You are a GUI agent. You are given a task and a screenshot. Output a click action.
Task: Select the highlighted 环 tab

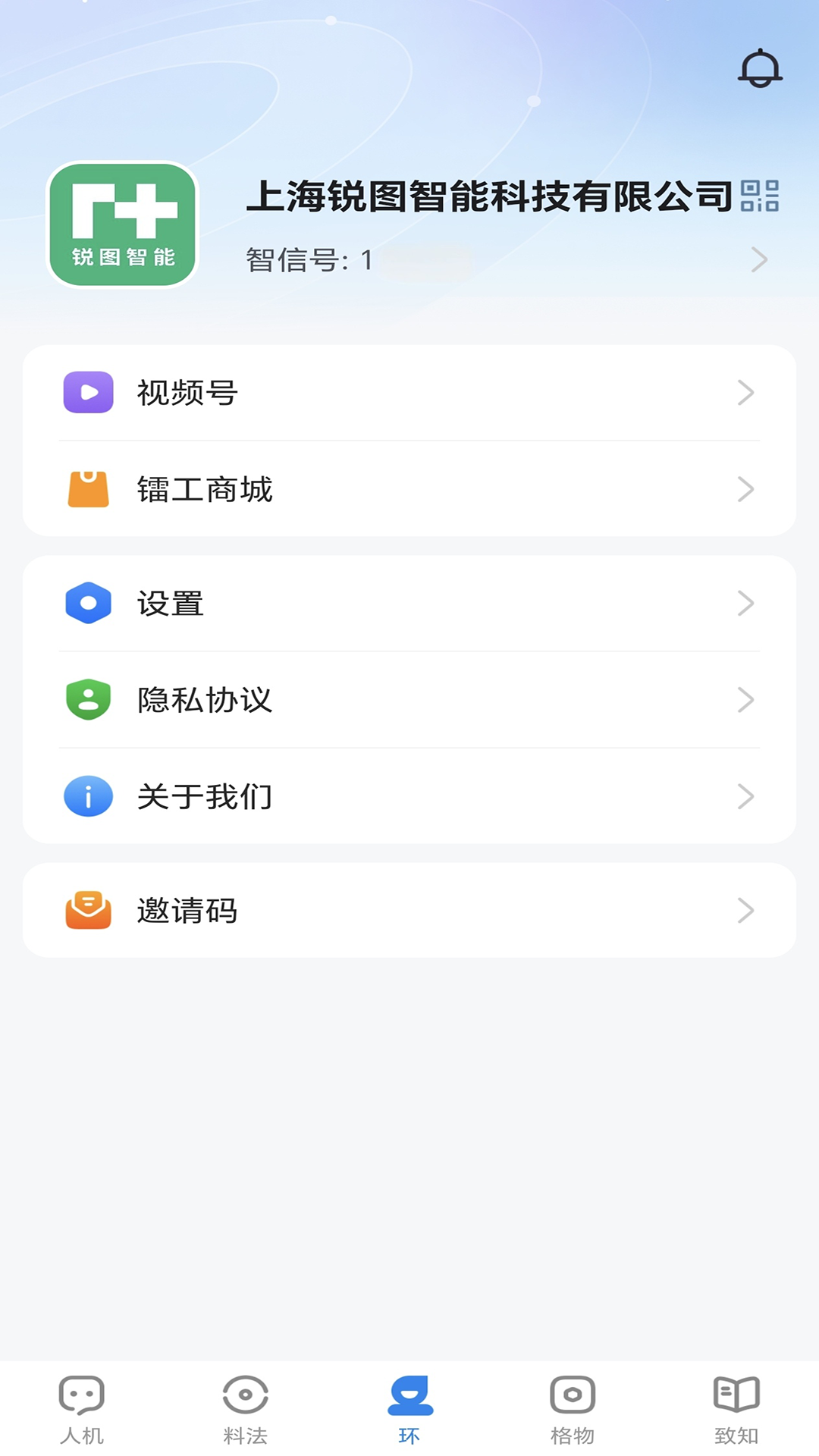[409, 1410]
